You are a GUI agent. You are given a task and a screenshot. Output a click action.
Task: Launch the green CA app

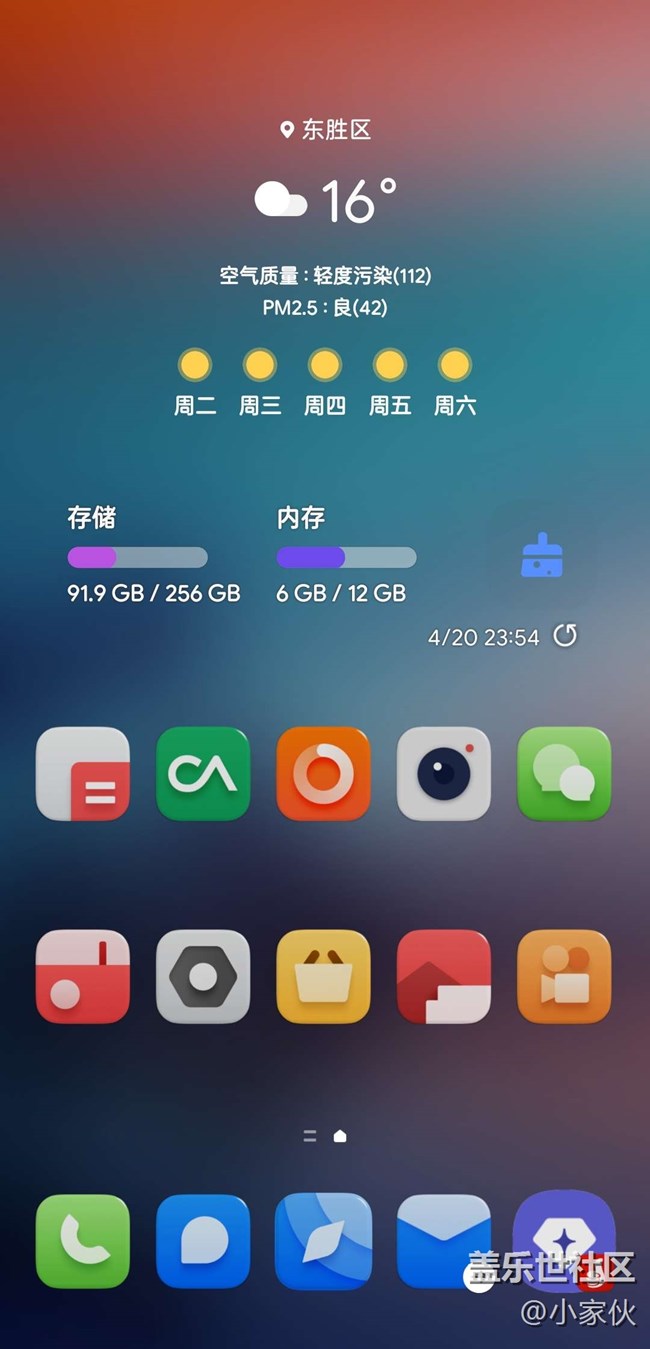coord(203,774)
